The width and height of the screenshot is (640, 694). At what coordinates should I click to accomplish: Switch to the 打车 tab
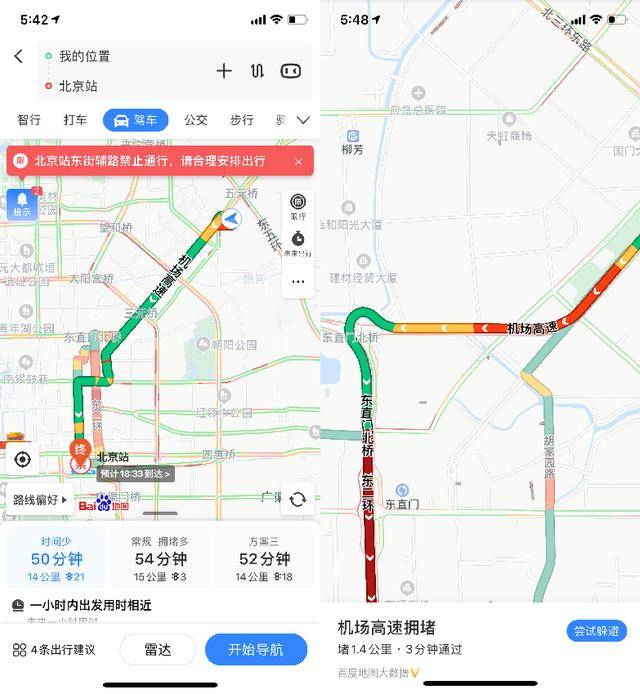75,120
